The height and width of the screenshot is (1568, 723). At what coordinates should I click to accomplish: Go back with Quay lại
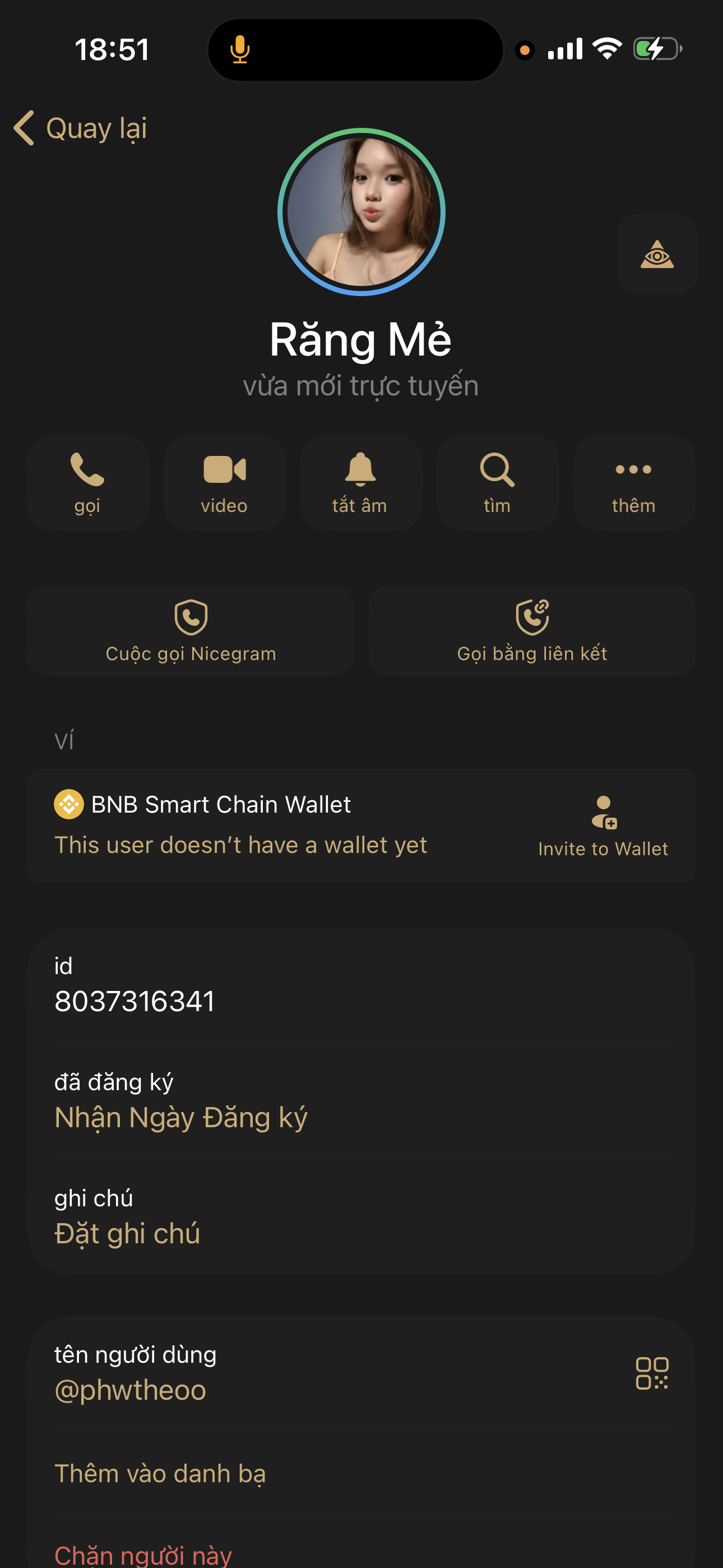[81, 128]
